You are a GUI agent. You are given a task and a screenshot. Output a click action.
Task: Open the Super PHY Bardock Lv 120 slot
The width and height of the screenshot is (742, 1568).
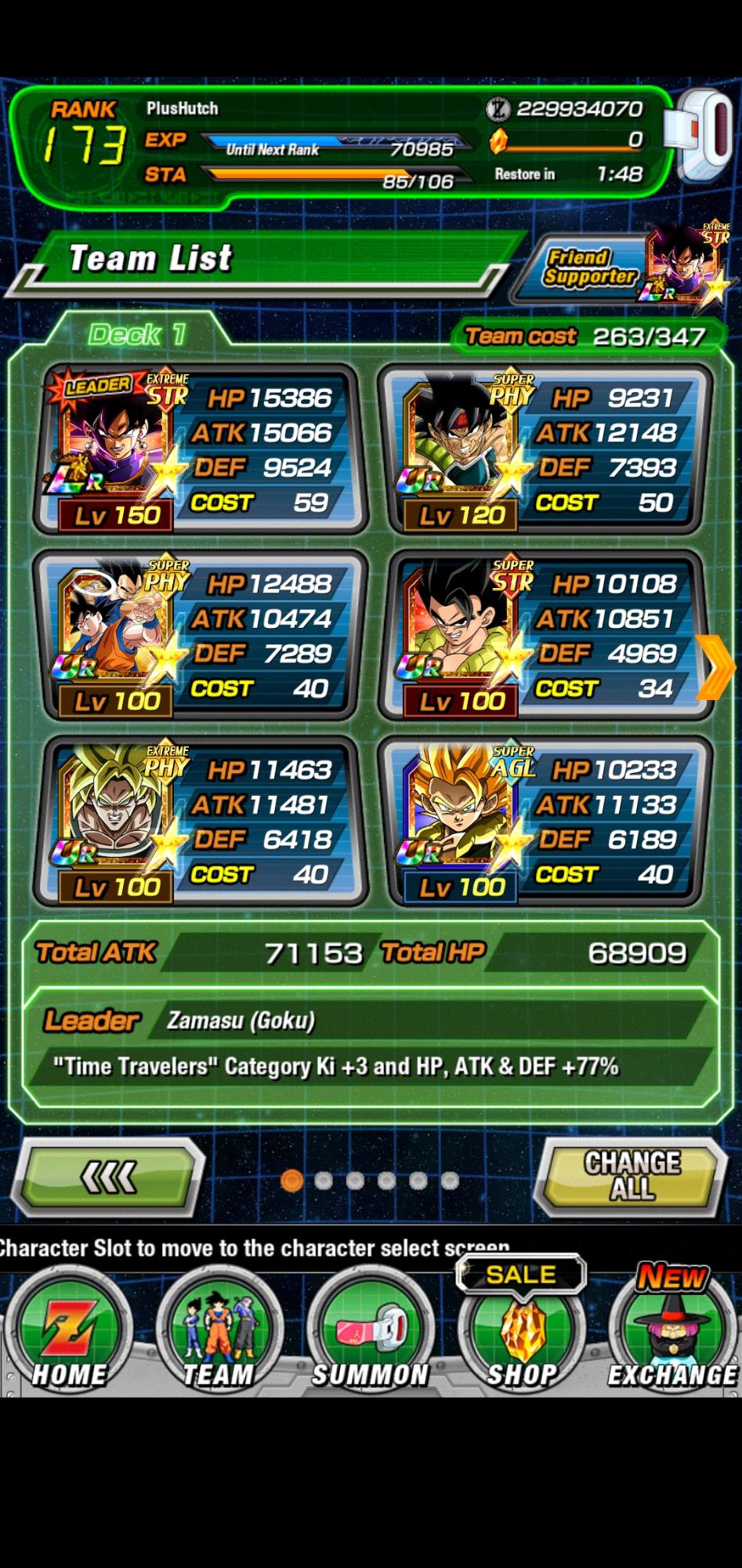coord(544,449)
